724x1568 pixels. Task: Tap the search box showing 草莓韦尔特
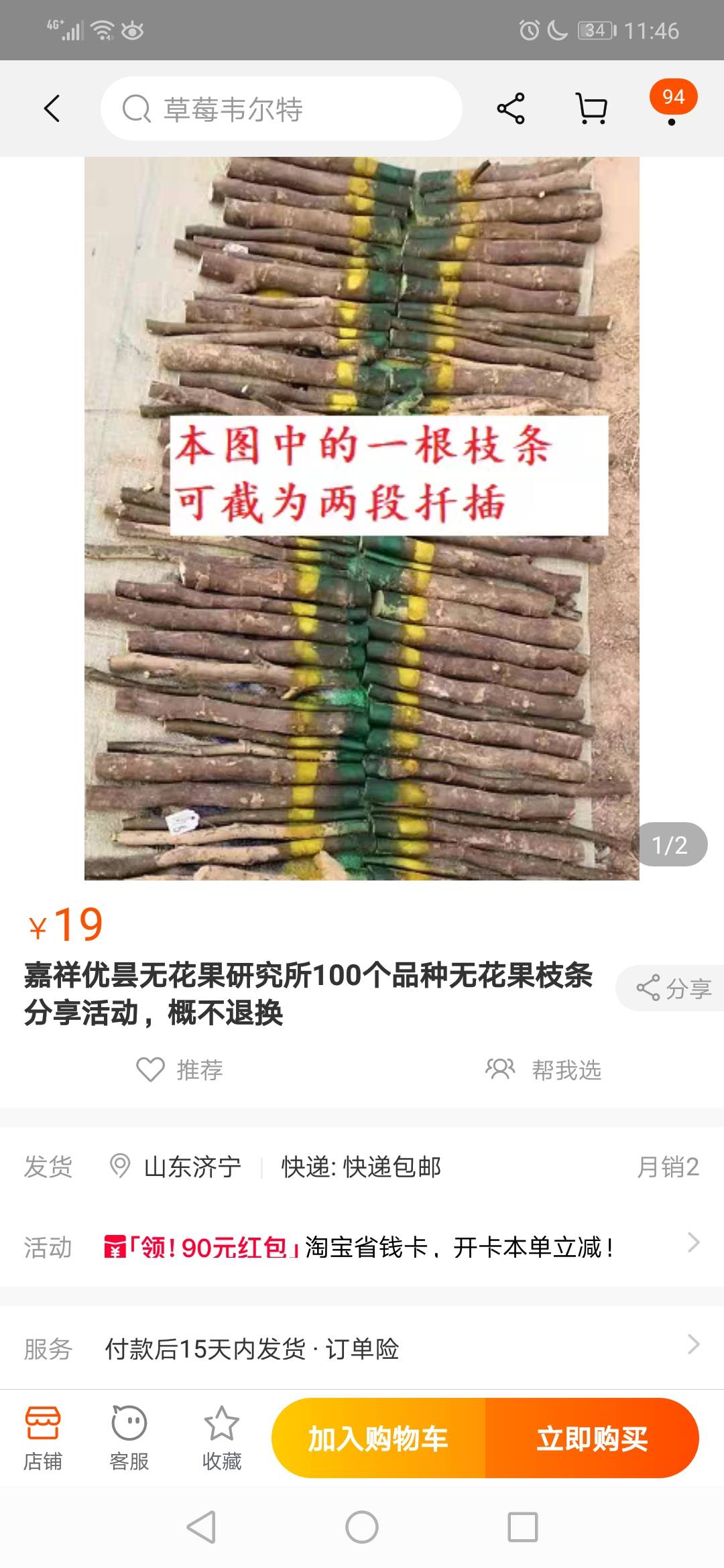point(282,109)
